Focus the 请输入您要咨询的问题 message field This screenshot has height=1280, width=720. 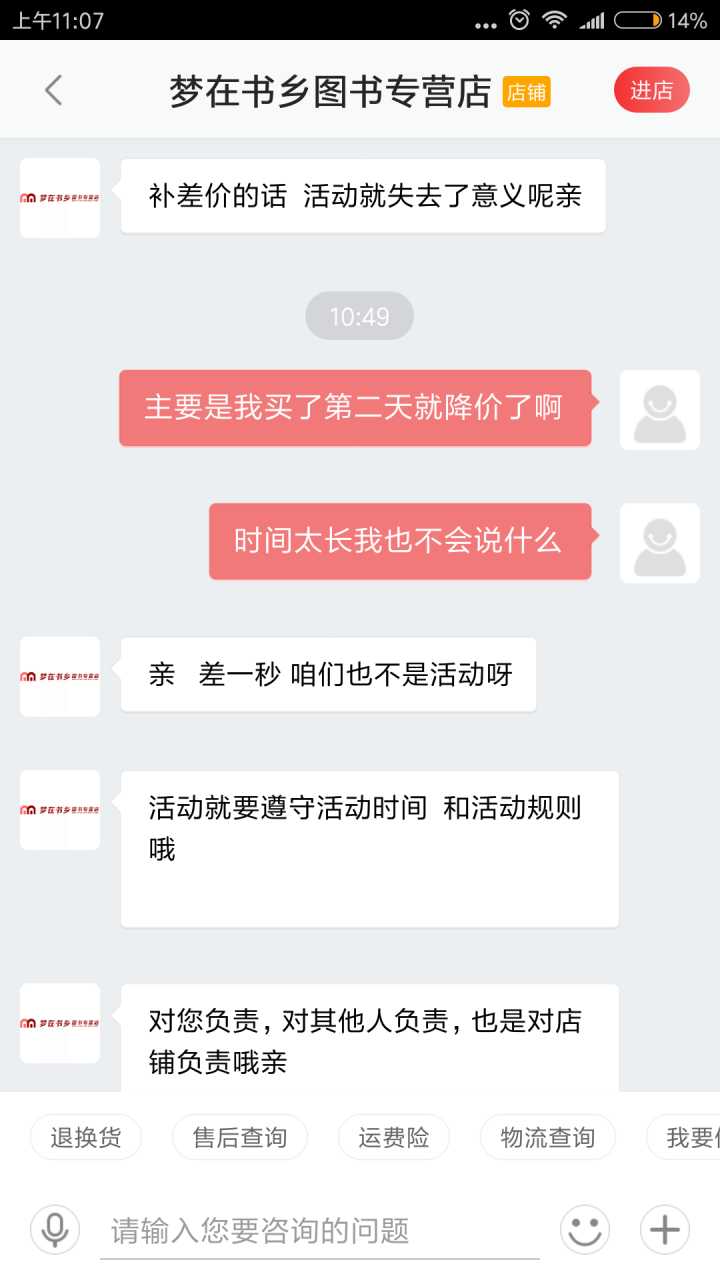coord(320,1230)
